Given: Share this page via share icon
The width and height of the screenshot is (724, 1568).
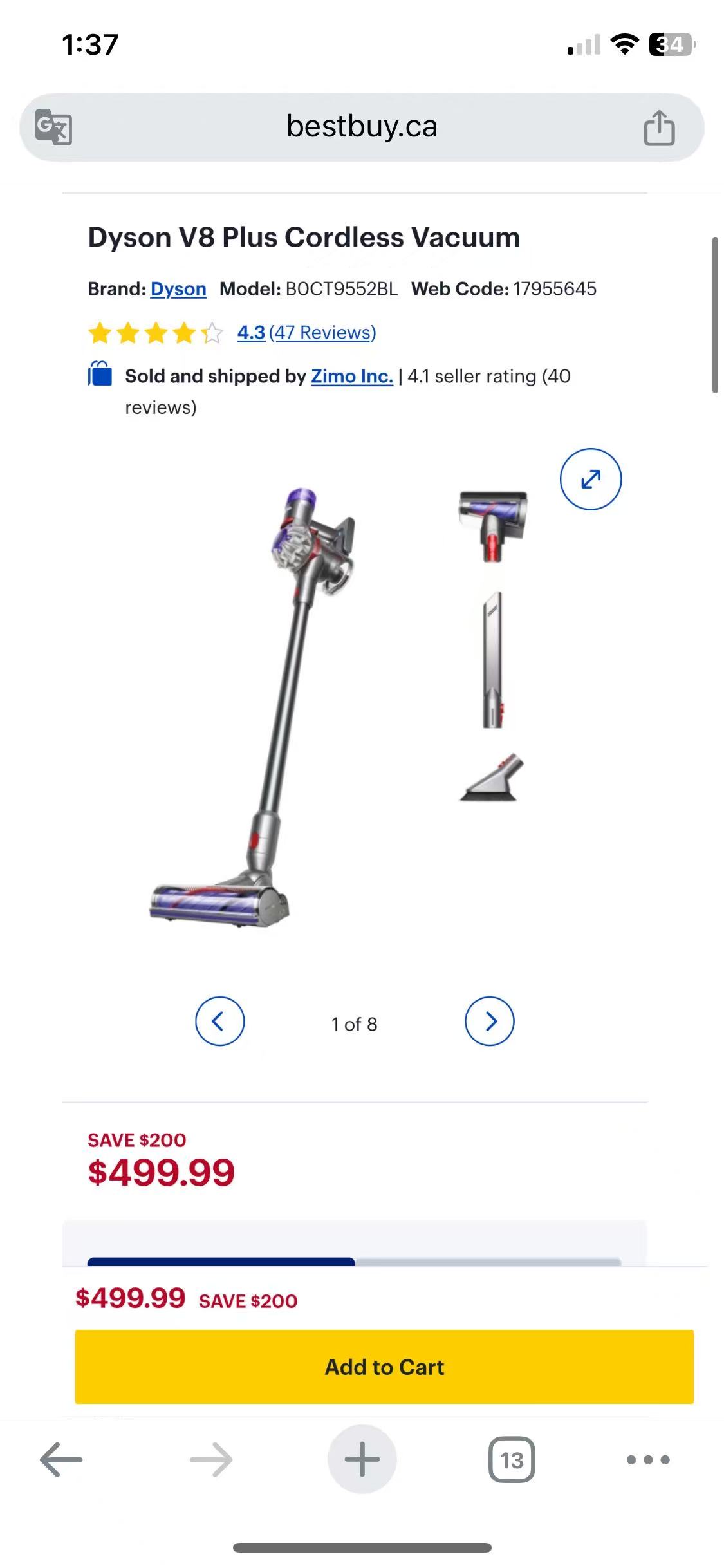Looking at the screenshot, I should [659, 127].
